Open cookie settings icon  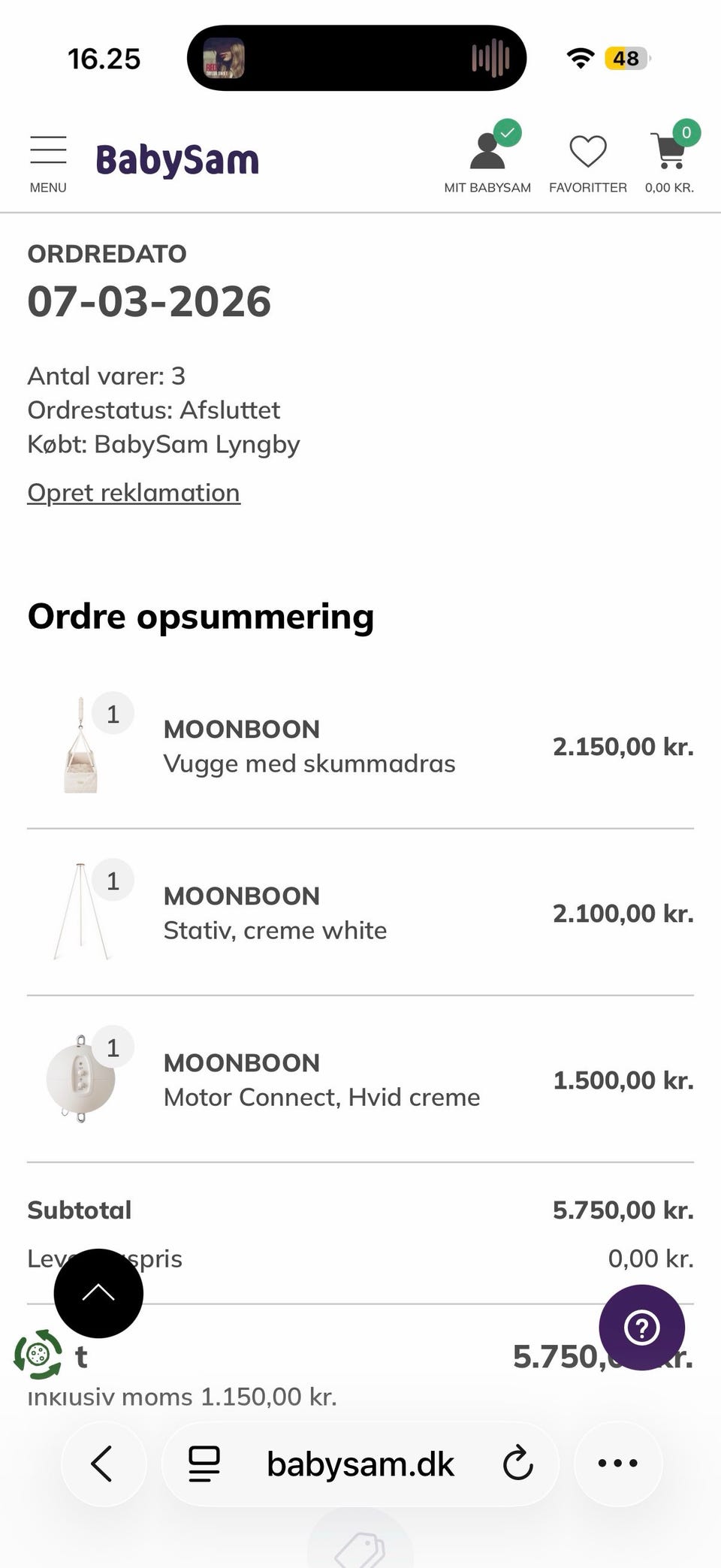[38, 1355]
